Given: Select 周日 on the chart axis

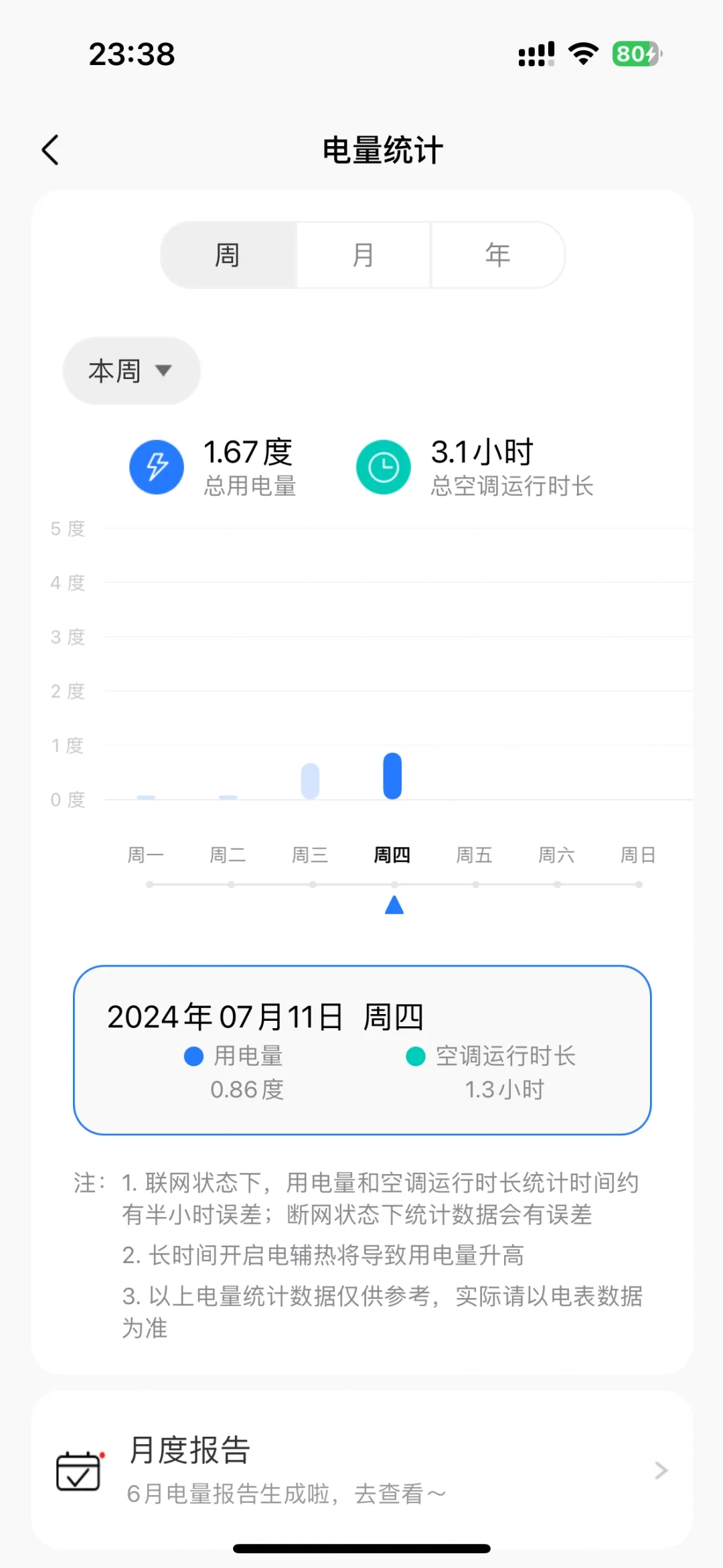Looking at the screenshot, I should 639,855.
